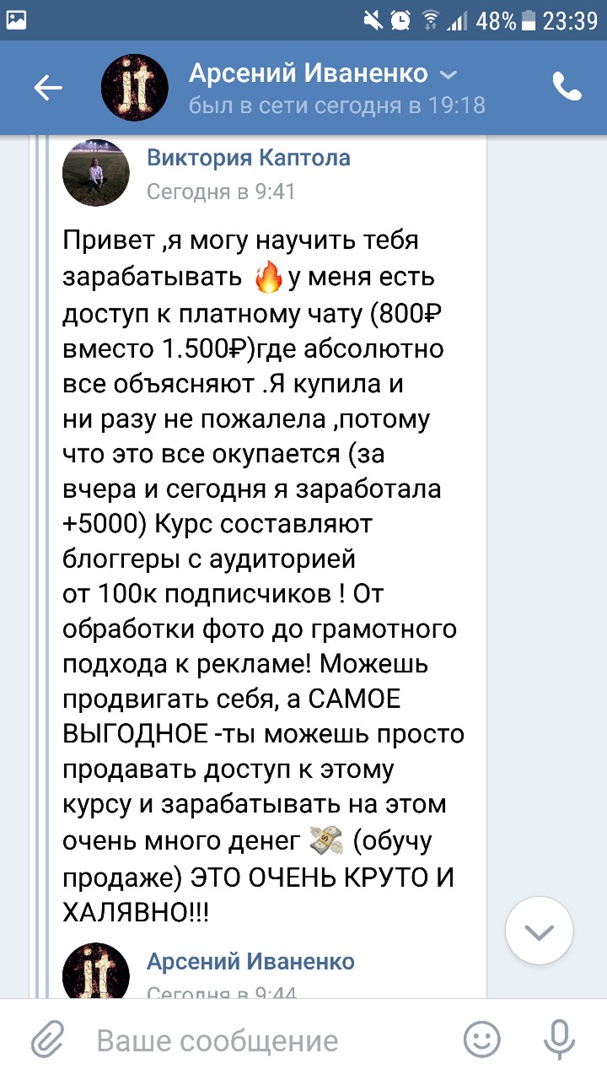Open Виктория Каптола's profile name link
This screenshot has width=607, height=1080.
click(248, 158)
